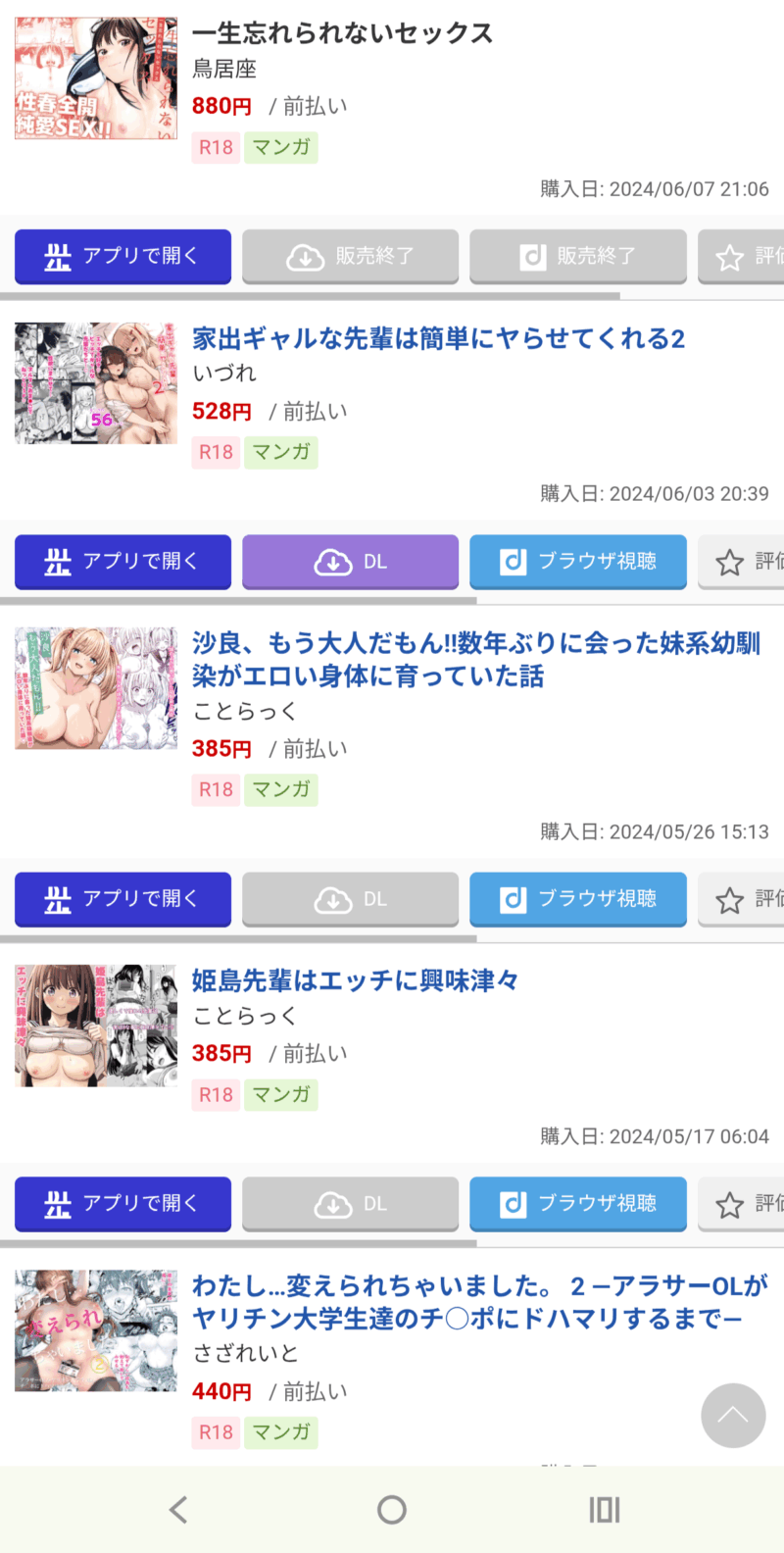Open the 沙良、もう大人だもん title link

[475, 660]
